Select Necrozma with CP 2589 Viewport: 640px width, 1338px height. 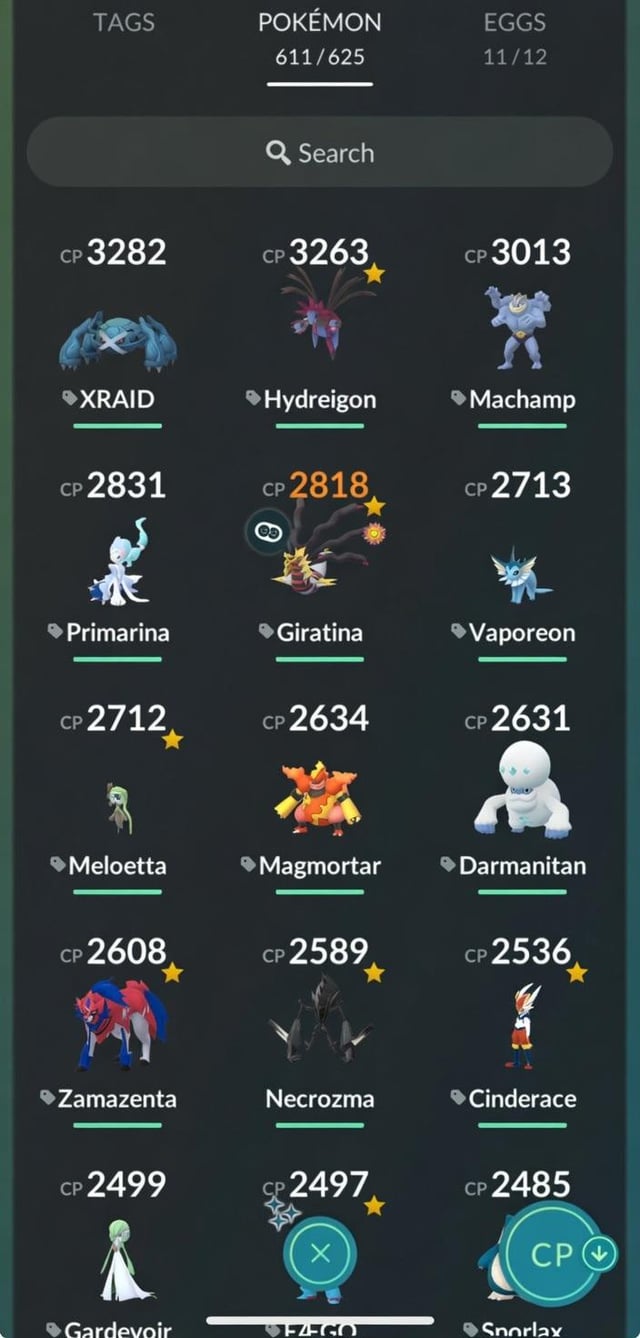pos(320,1030)
